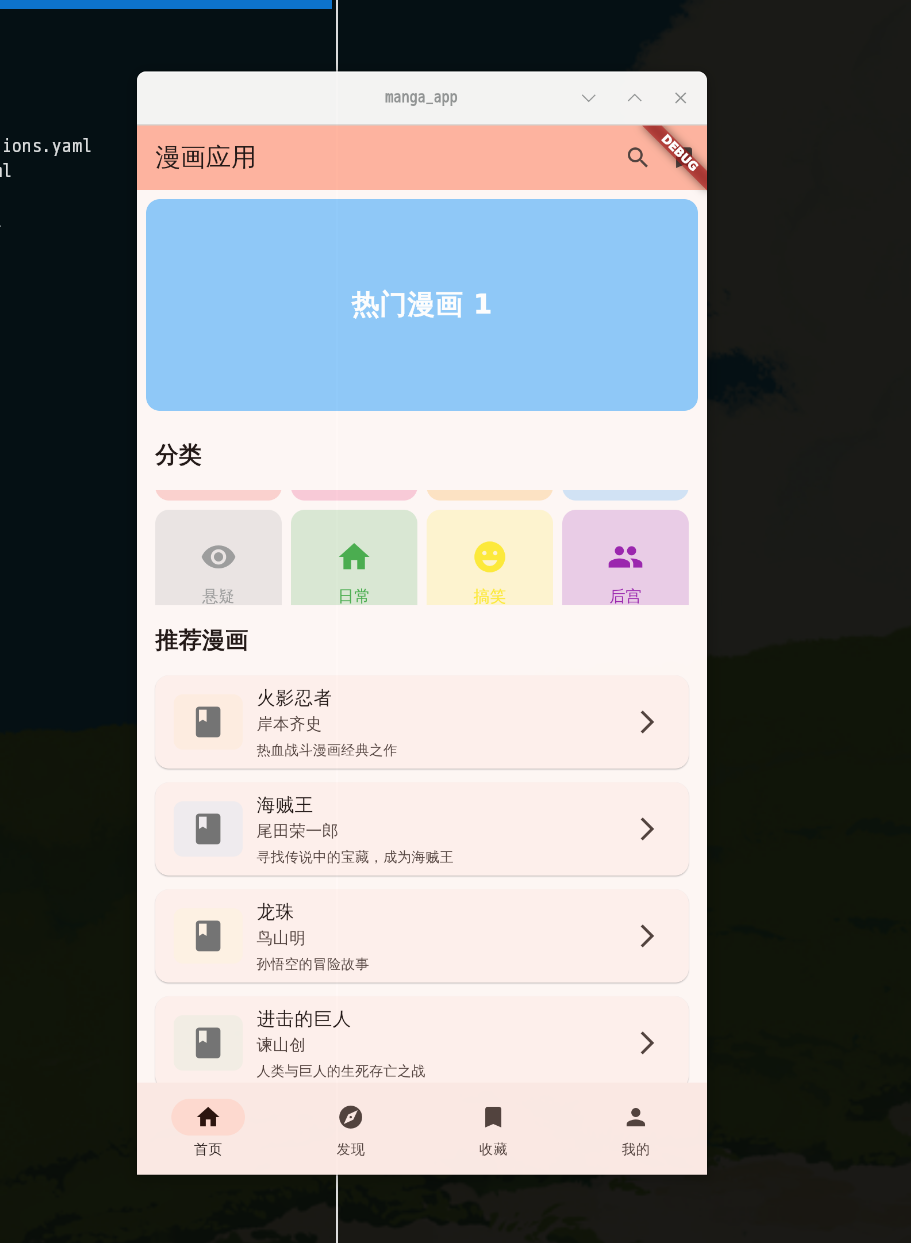
Task: Tap the 首页 home tab
Action: point(208,1129)
